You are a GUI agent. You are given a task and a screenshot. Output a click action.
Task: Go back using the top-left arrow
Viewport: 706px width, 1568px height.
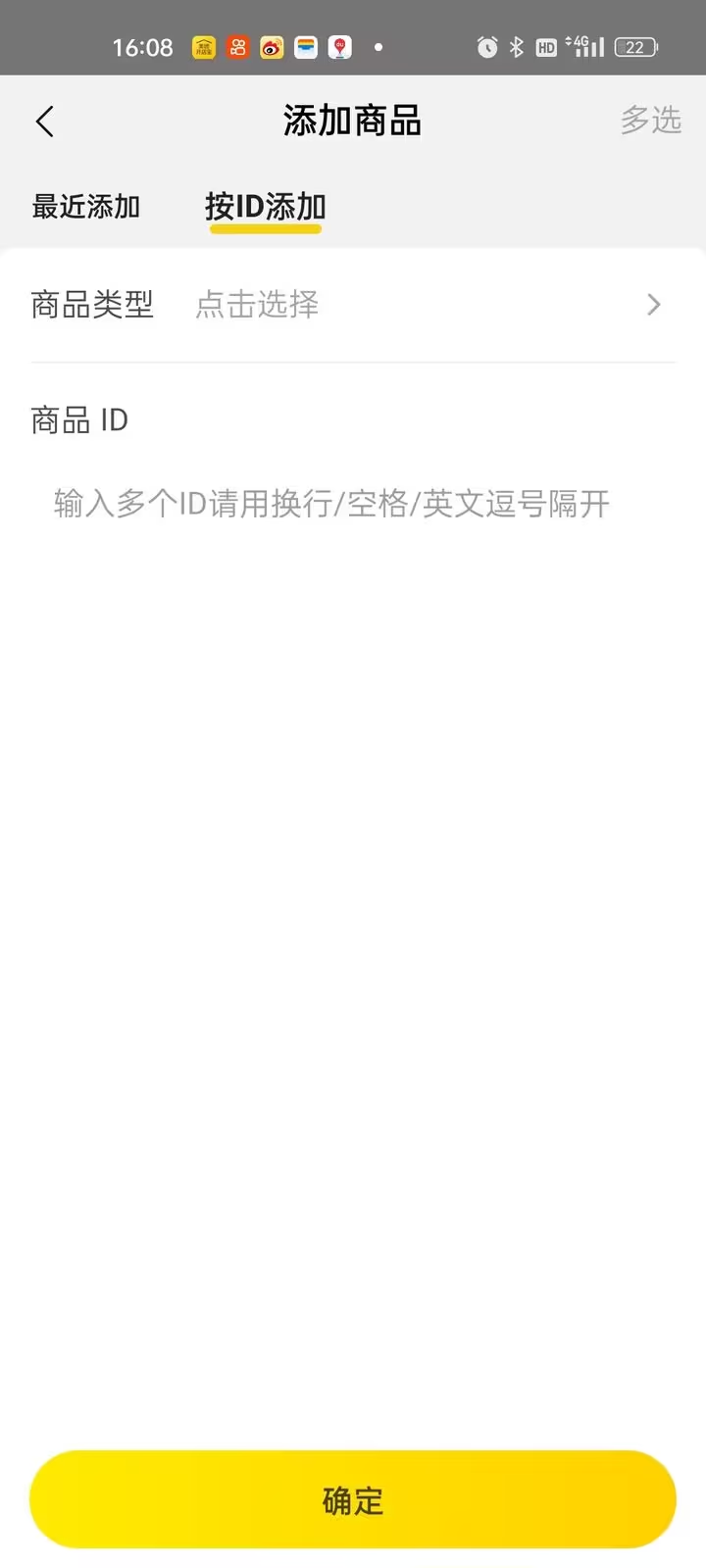pos(45,122)
